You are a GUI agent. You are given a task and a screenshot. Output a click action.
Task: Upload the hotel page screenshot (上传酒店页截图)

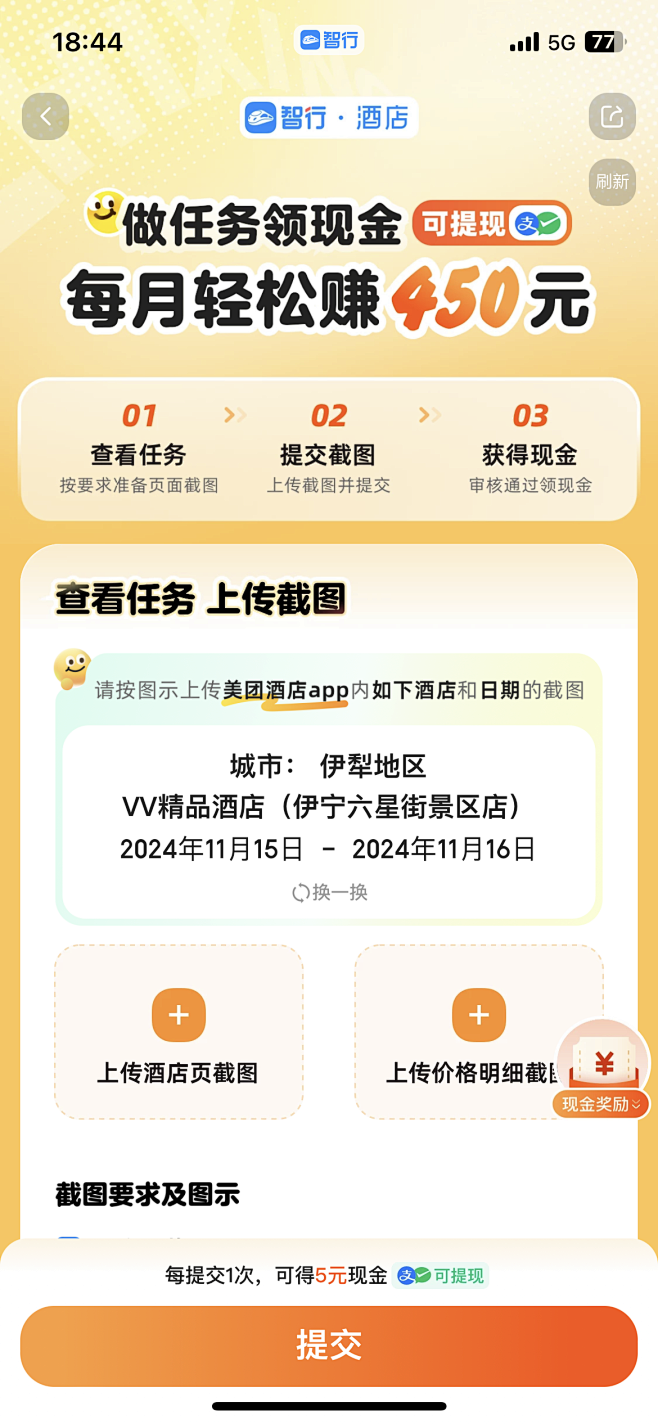(179, 1031)
